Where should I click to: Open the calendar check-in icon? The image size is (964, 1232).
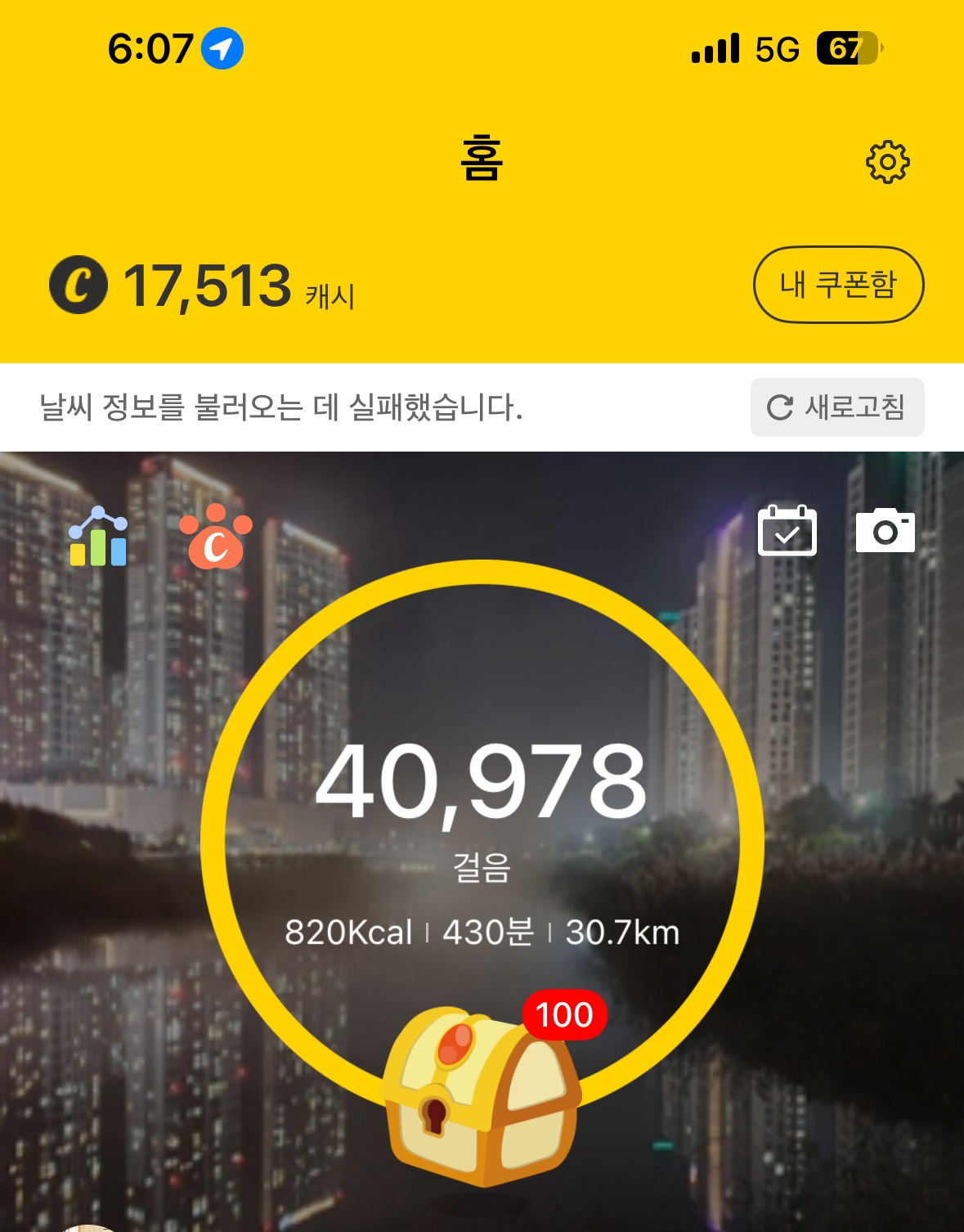(x=787, y=531)
